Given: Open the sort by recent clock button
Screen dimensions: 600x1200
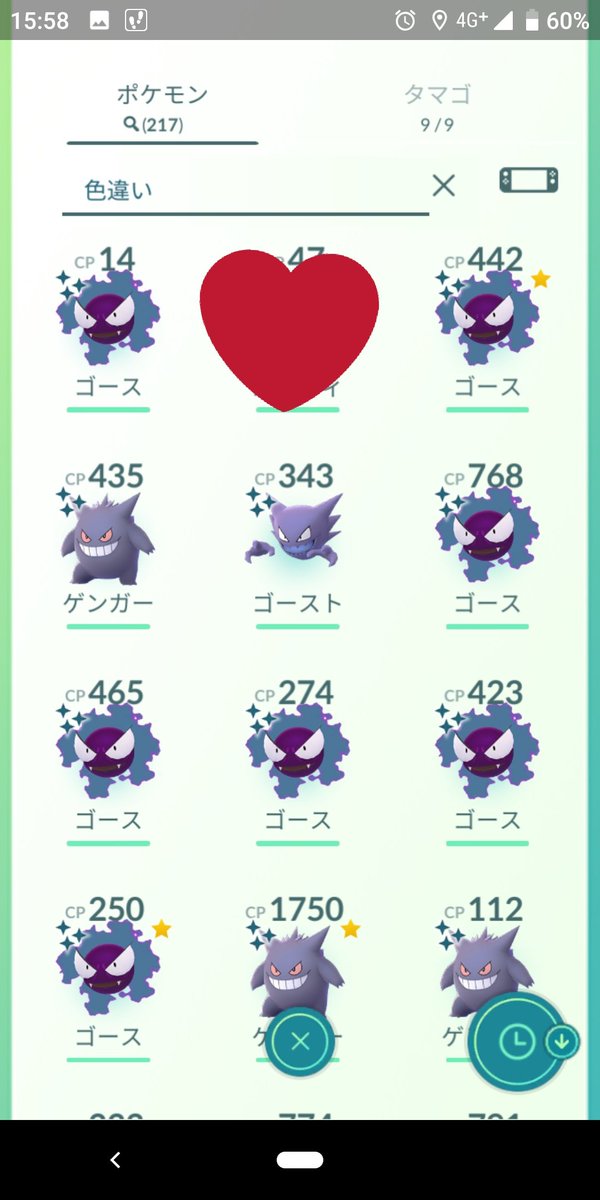Looking at the screenshot, I should pyautogui.click(x=517, y=1041).
